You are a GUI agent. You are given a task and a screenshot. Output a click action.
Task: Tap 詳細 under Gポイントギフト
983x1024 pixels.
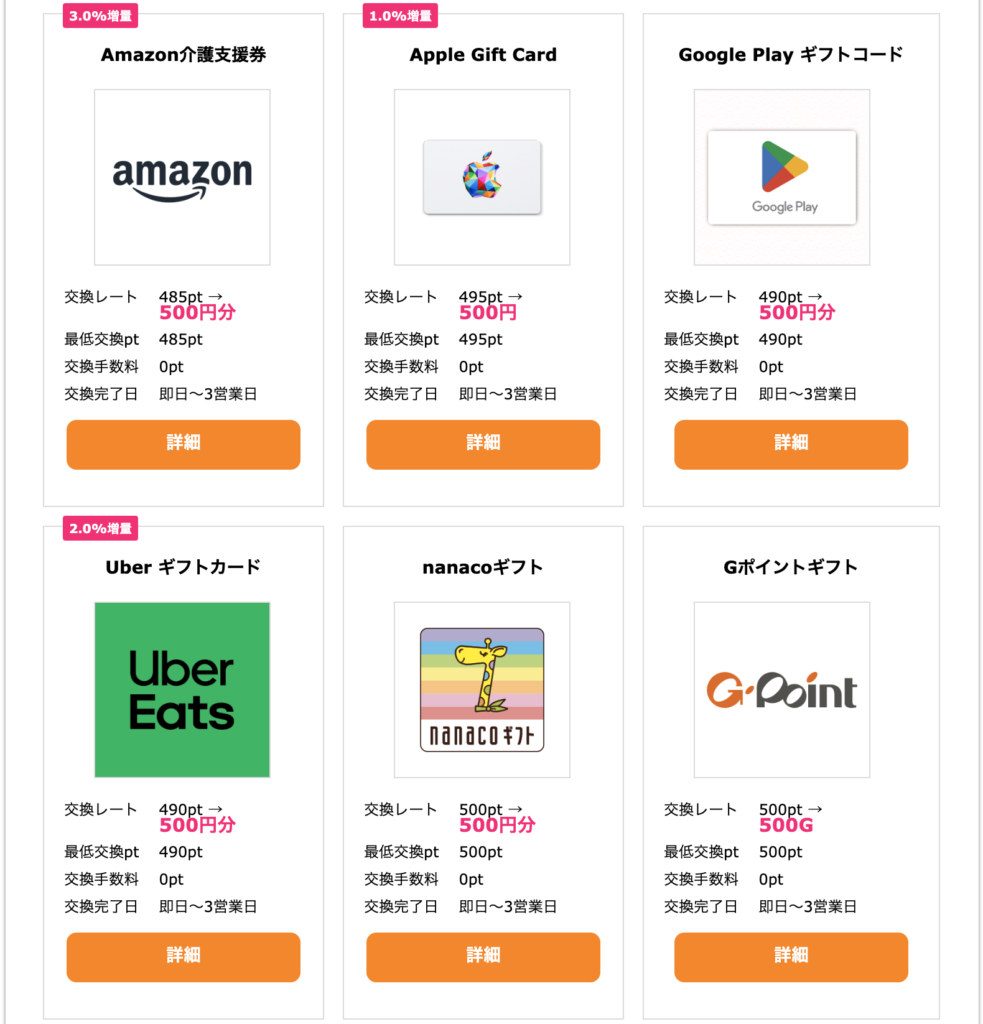(x=791, y=957)
